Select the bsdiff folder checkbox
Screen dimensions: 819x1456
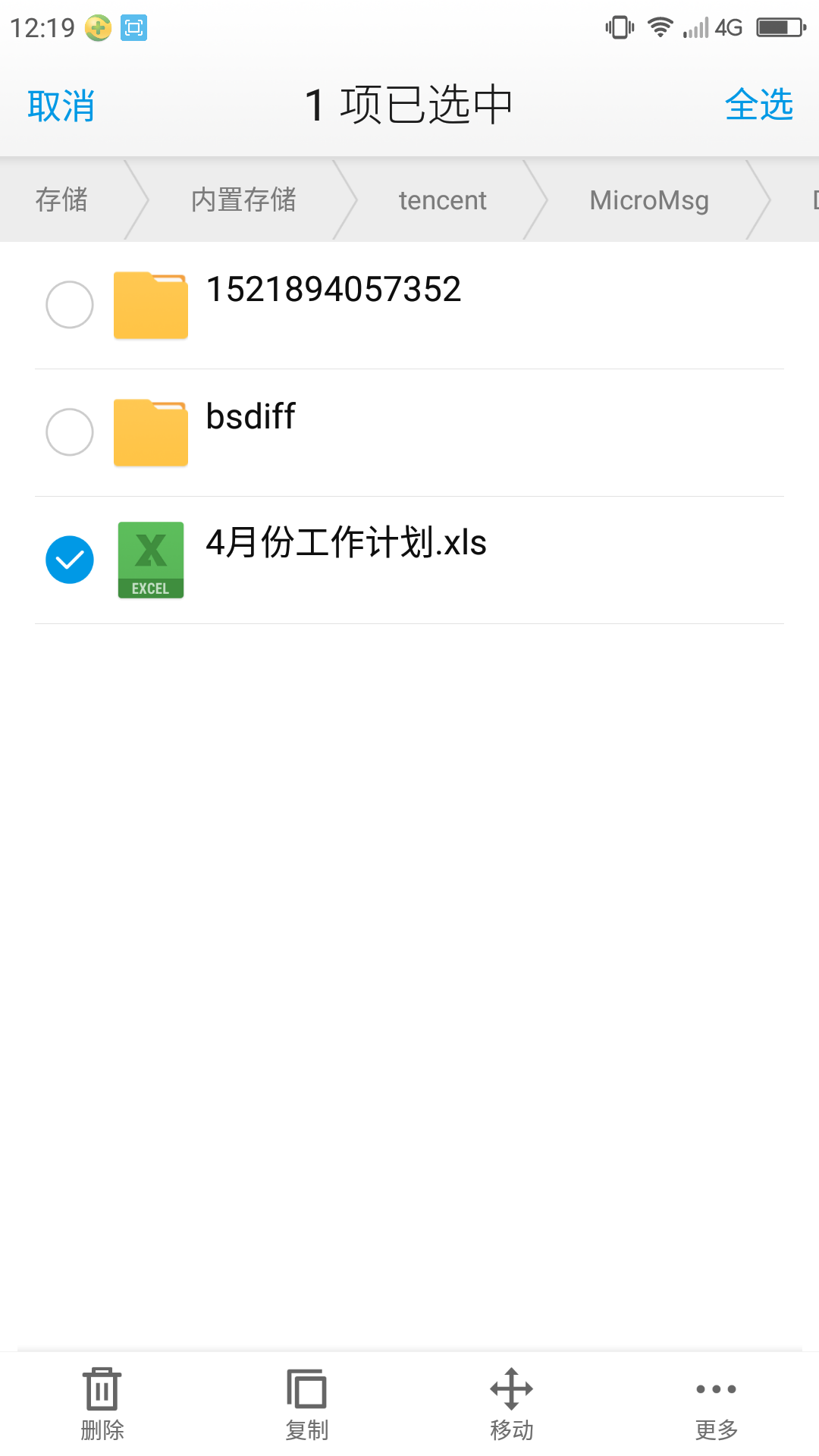(x=69, y=432)
